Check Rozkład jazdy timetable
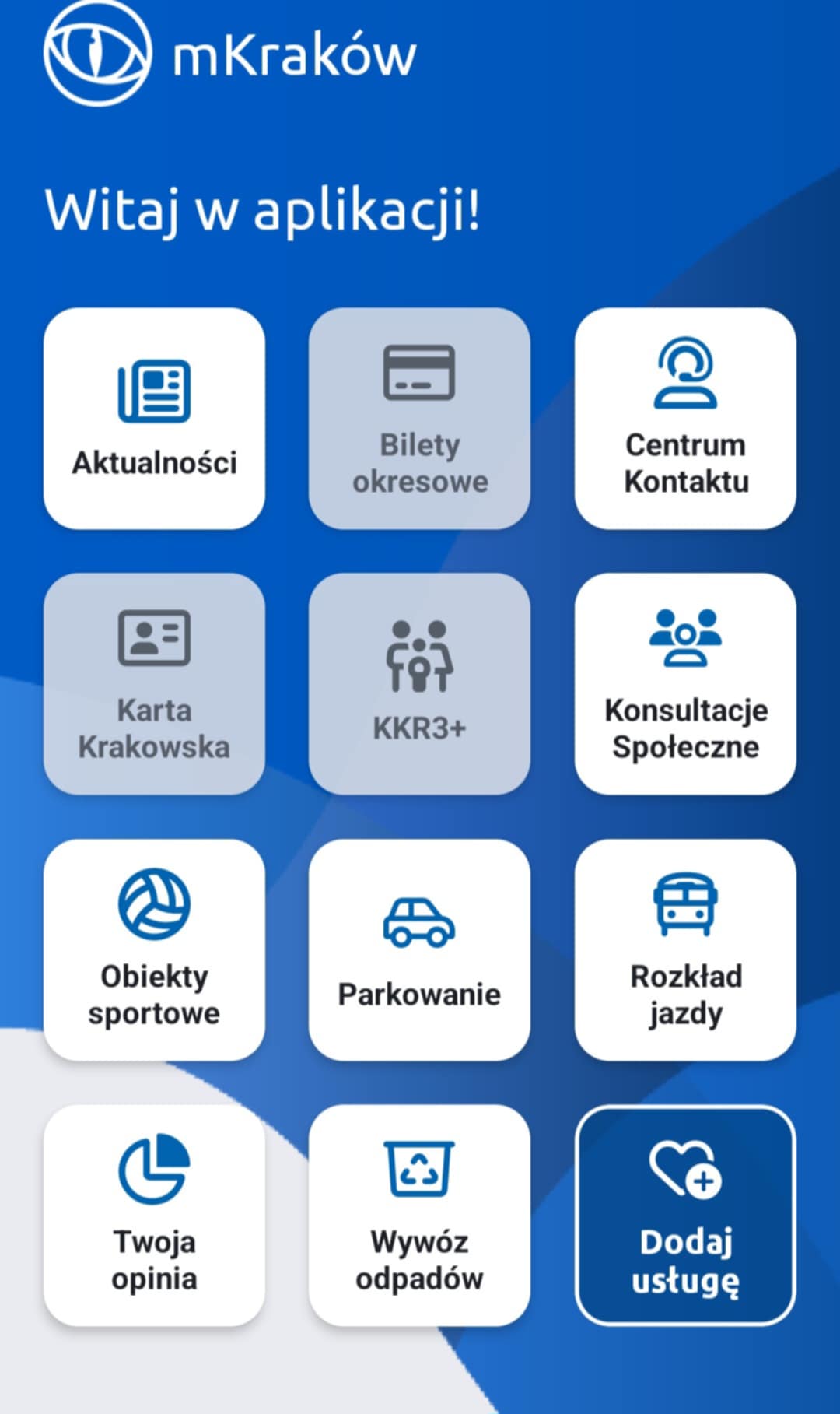 pyautogui.click(x=685, y=949)
